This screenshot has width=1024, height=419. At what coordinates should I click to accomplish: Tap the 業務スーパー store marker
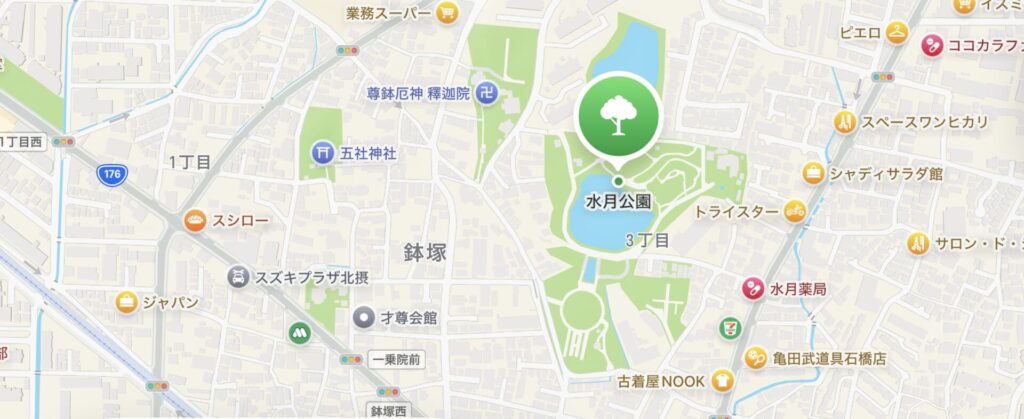(x=446, y=14)
